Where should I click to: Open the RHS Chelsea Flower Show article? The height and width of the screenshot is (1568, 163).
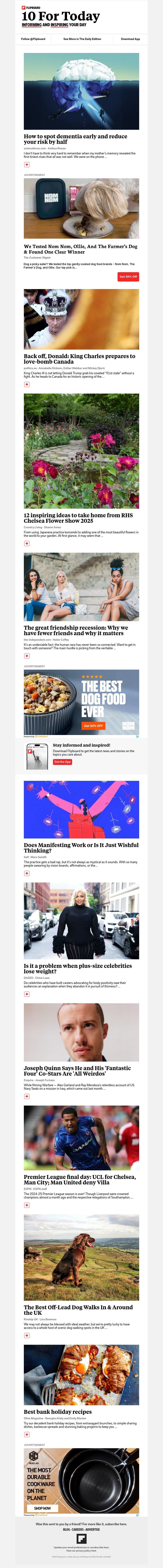pos(78,517)
